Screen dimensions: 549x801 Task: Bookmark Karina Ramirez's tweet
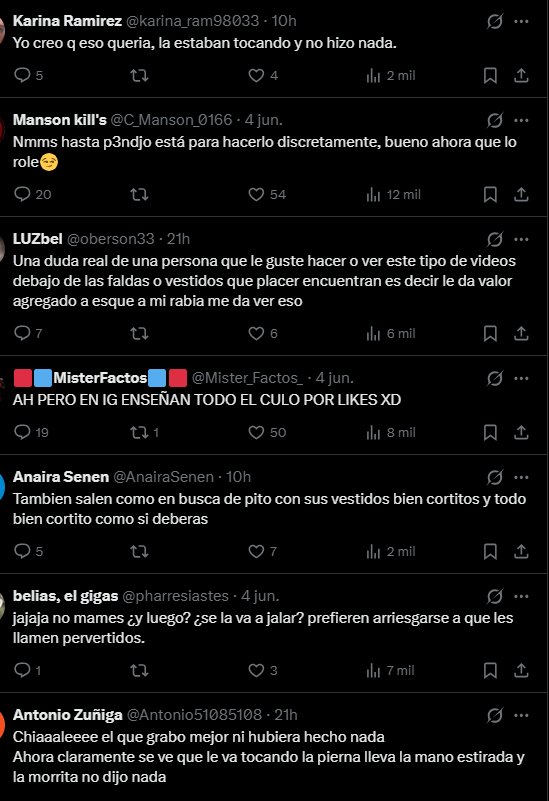point(490,76)
